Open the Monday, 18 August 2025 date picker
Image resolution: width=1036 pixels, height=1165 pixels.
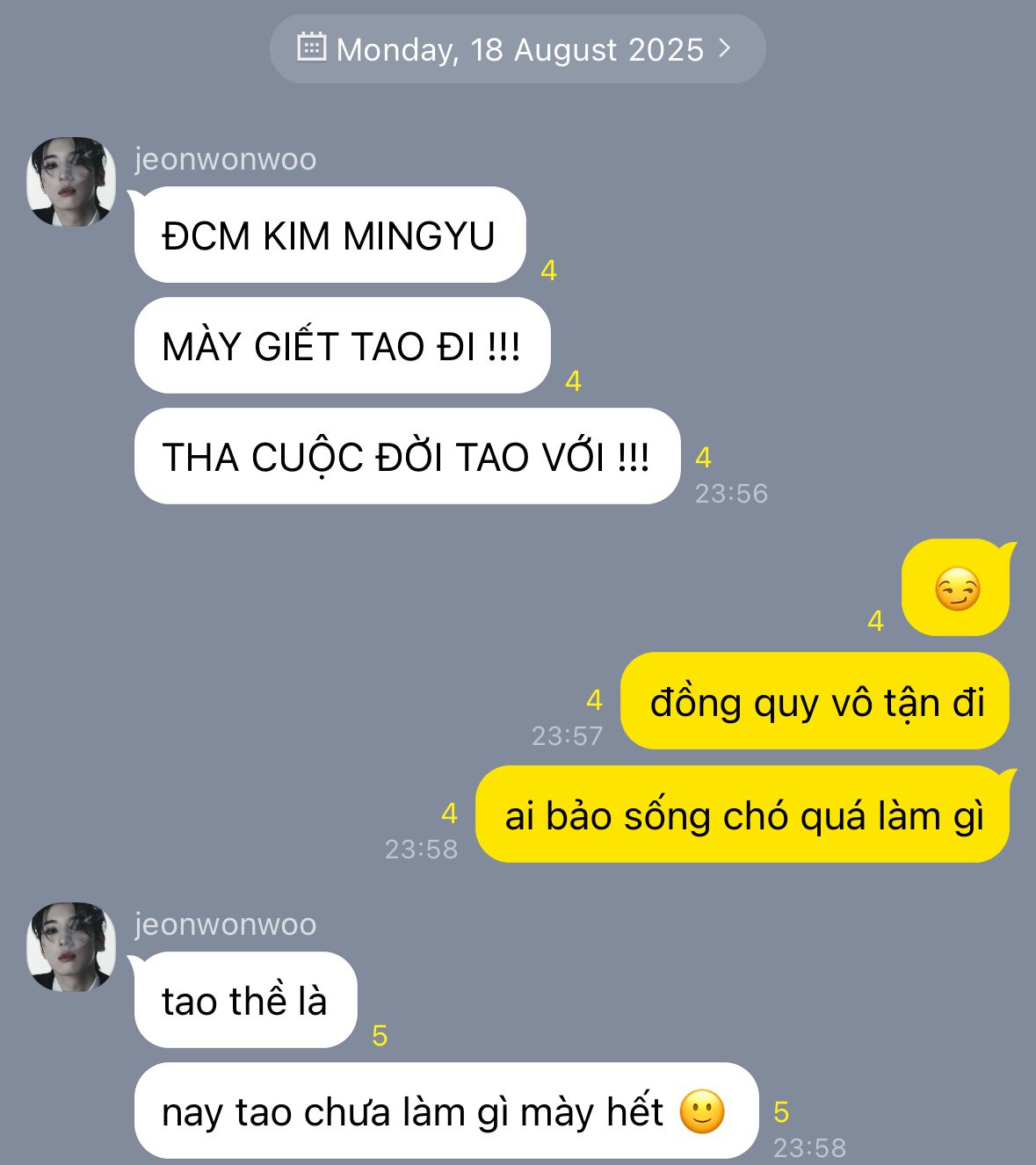[517, 49]
